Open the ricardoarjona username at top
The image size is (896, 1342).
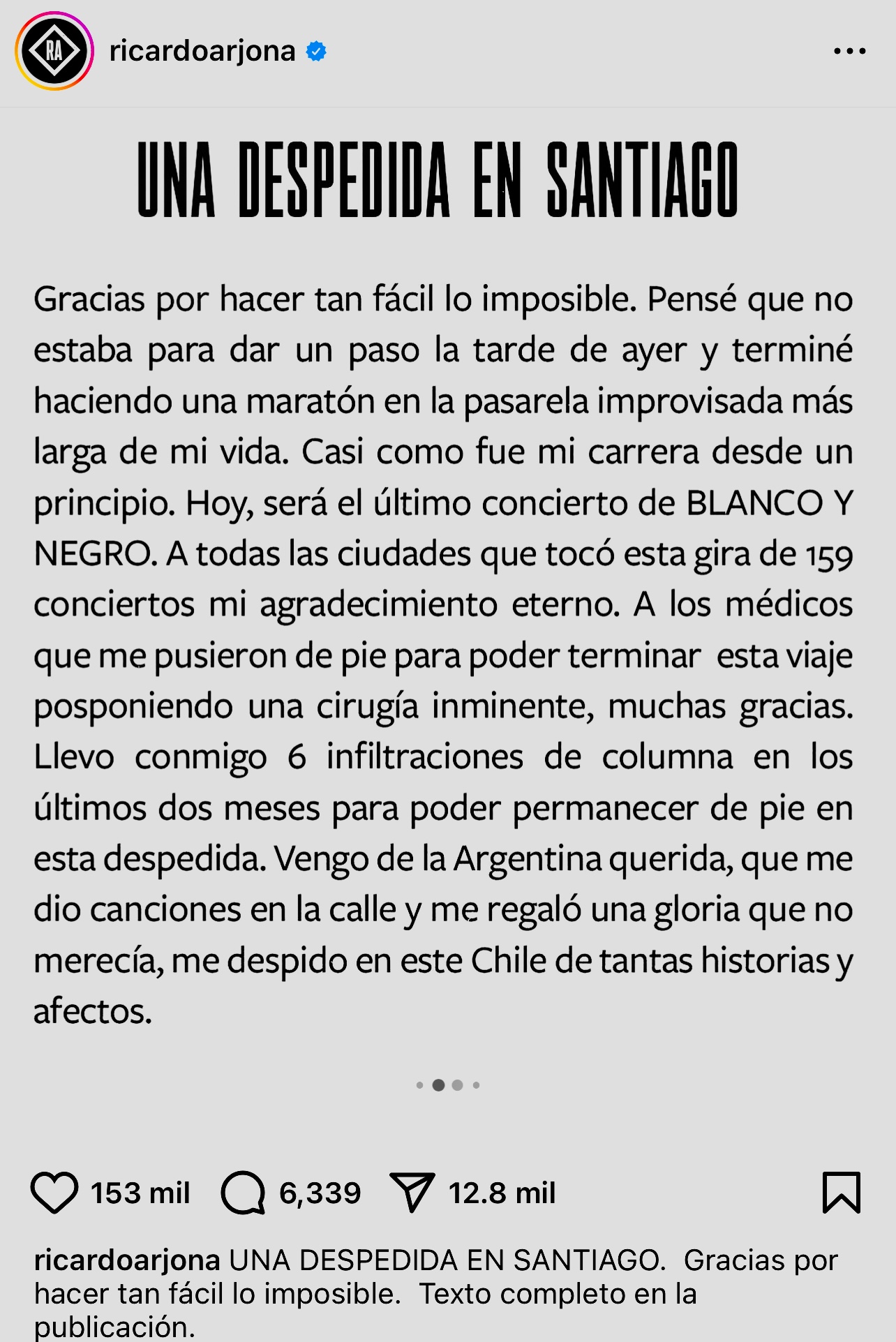[x=202, y=51]
